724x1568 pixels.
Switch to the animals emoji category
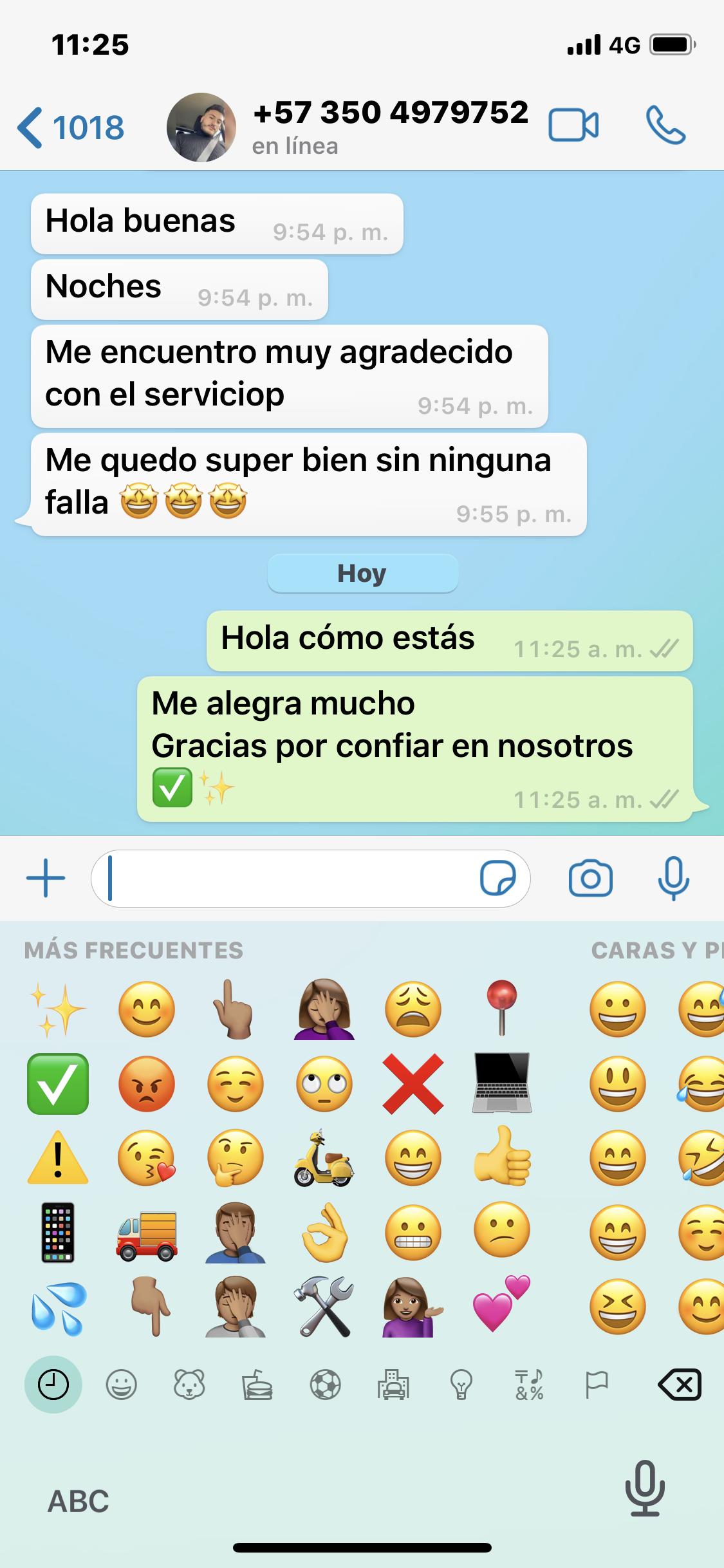pyautogui.click(x=189, y=1385)
